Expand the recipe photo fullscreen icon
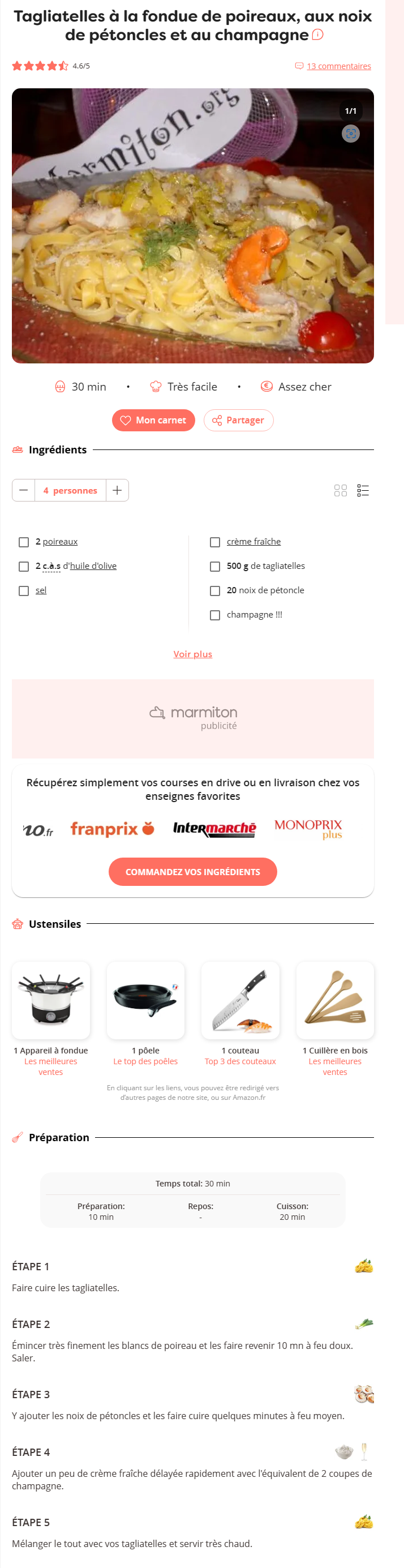The width and height of the screenshot is (404, 1568). (x=350, y=133)
